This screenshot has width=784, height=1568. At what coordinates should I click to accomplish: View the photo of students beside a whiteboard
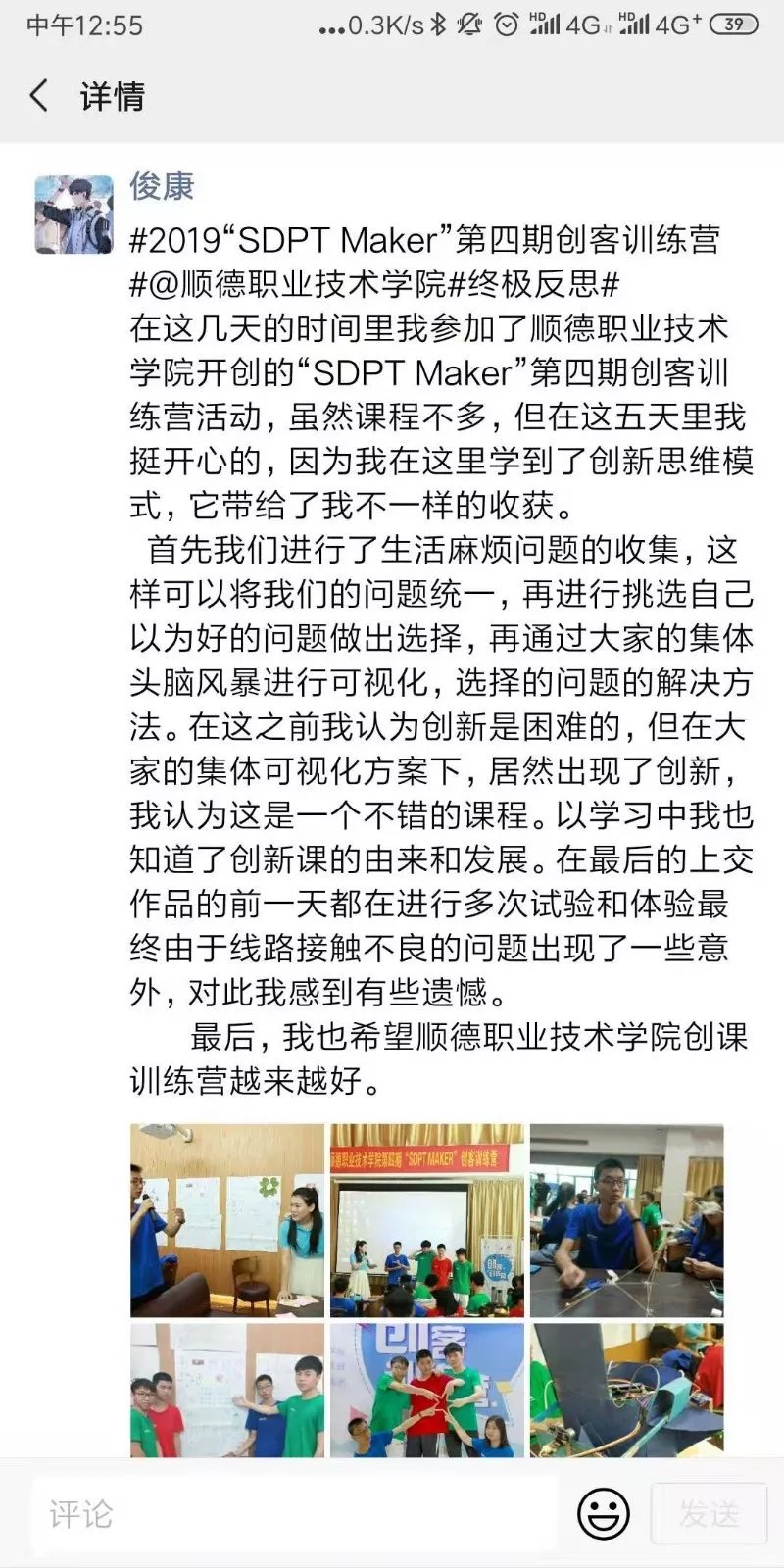click(x=227, y=1390)
